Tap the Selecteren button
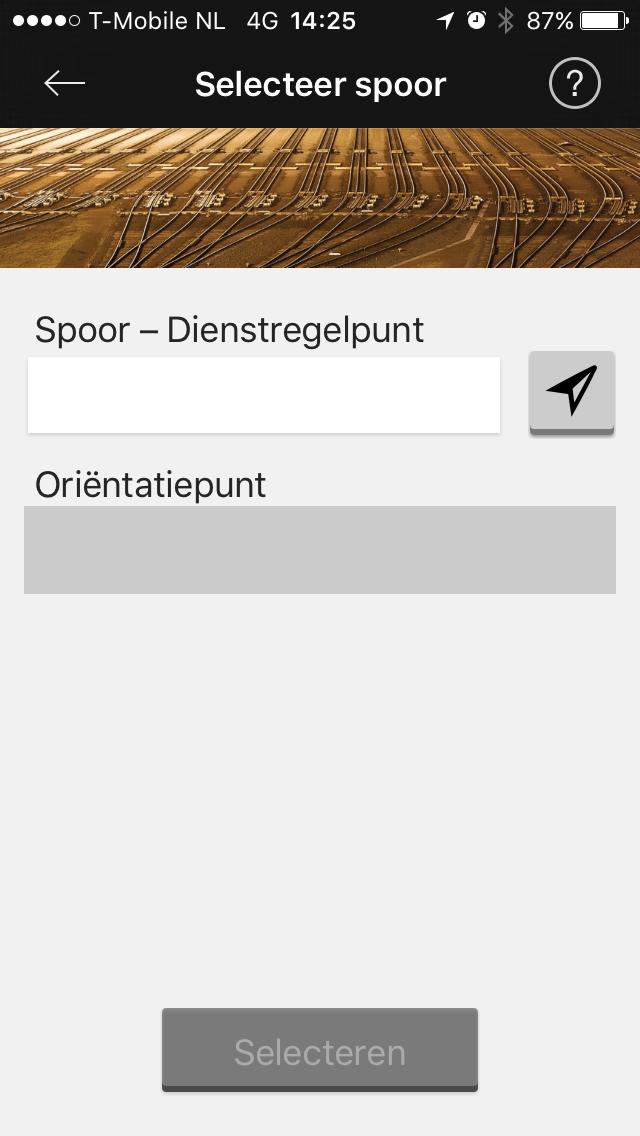 pyautogui.click(x=319, y=1050)
